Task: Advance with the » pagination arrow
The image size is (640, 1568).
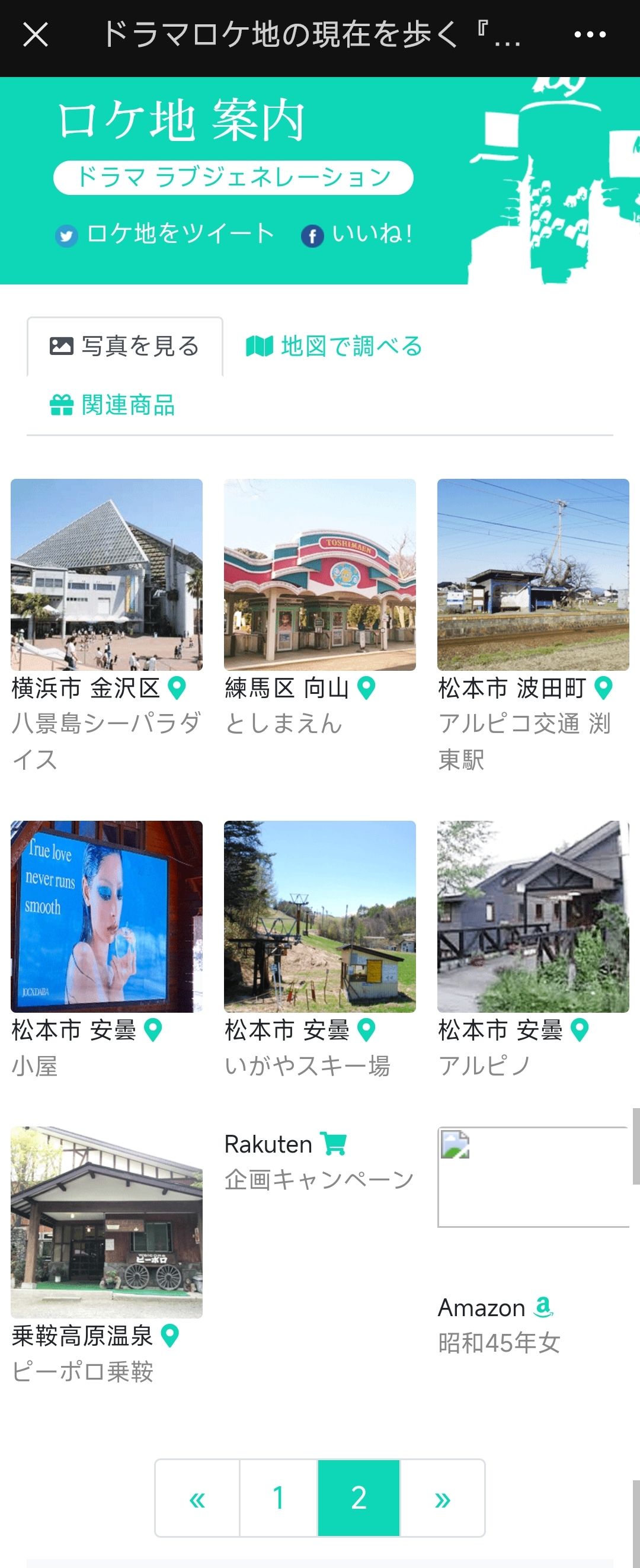Action: pos(443,1498)
